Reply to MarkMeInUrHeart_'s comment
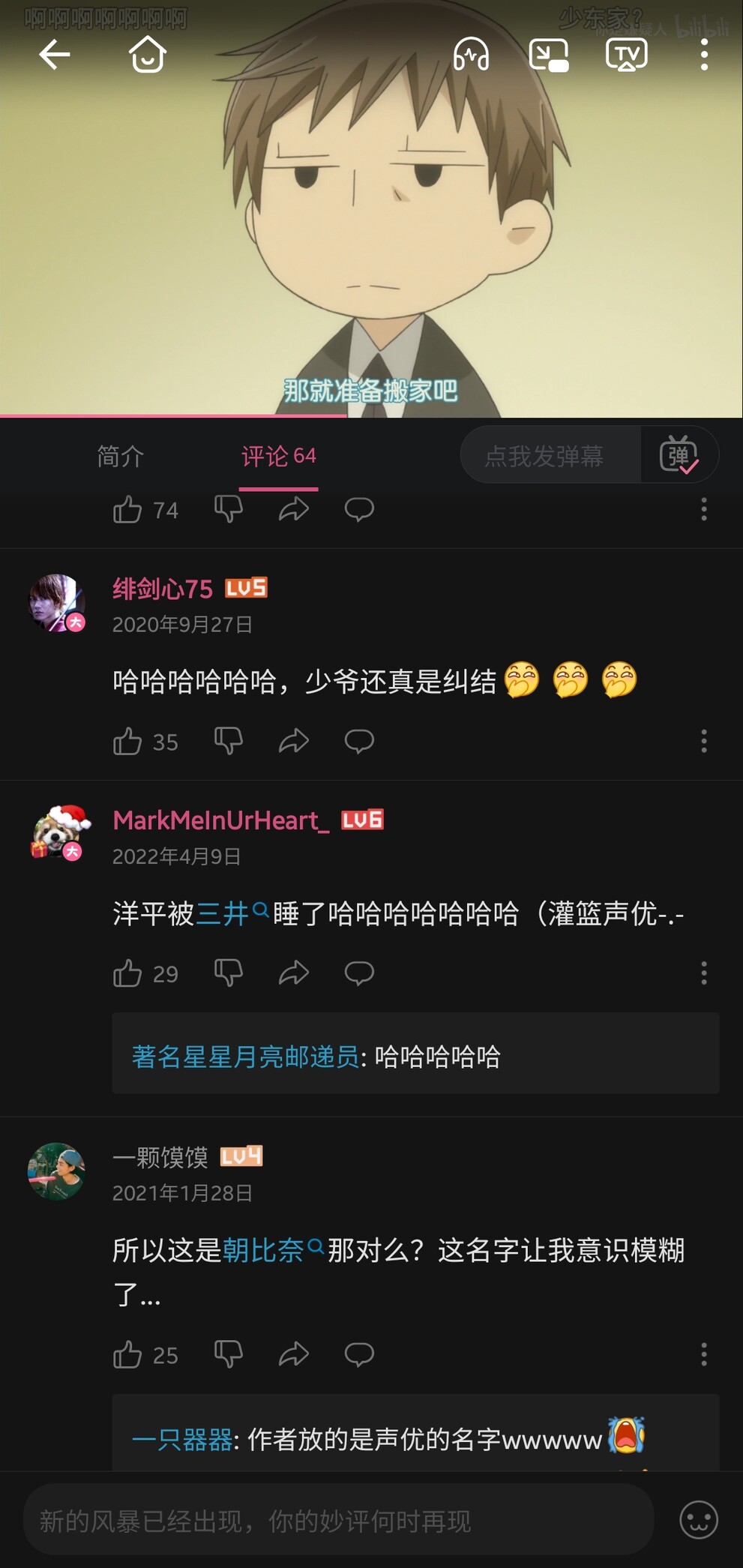The width and height of the screenshot is (743, 1568). tap(359, 973)
